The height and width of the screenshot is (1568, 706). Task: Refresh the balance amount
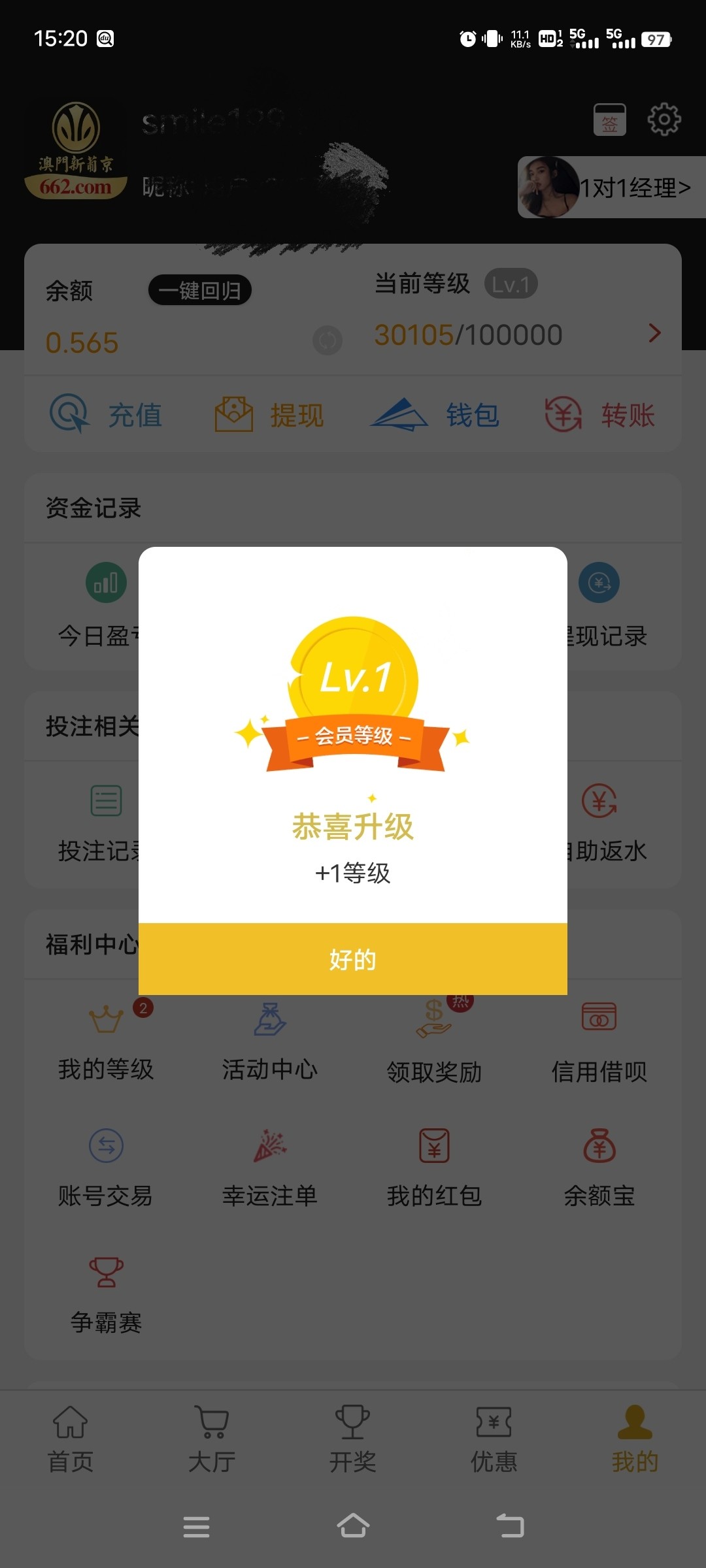(x=327, y=340)
